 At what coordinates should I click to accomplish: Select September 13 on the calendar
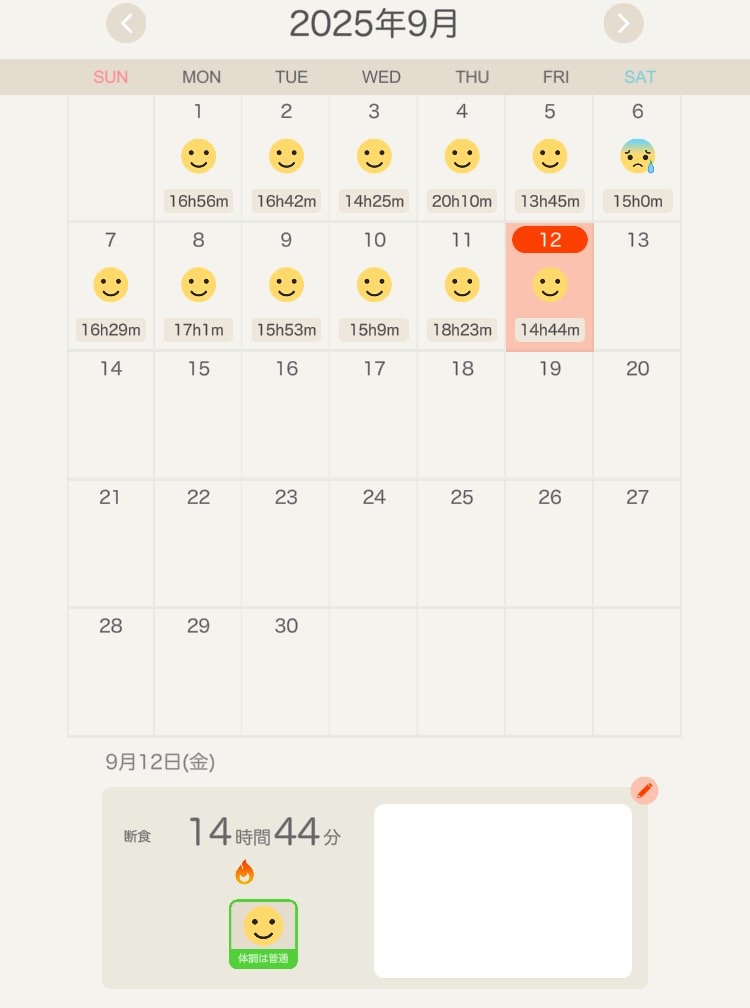(637, 286)
